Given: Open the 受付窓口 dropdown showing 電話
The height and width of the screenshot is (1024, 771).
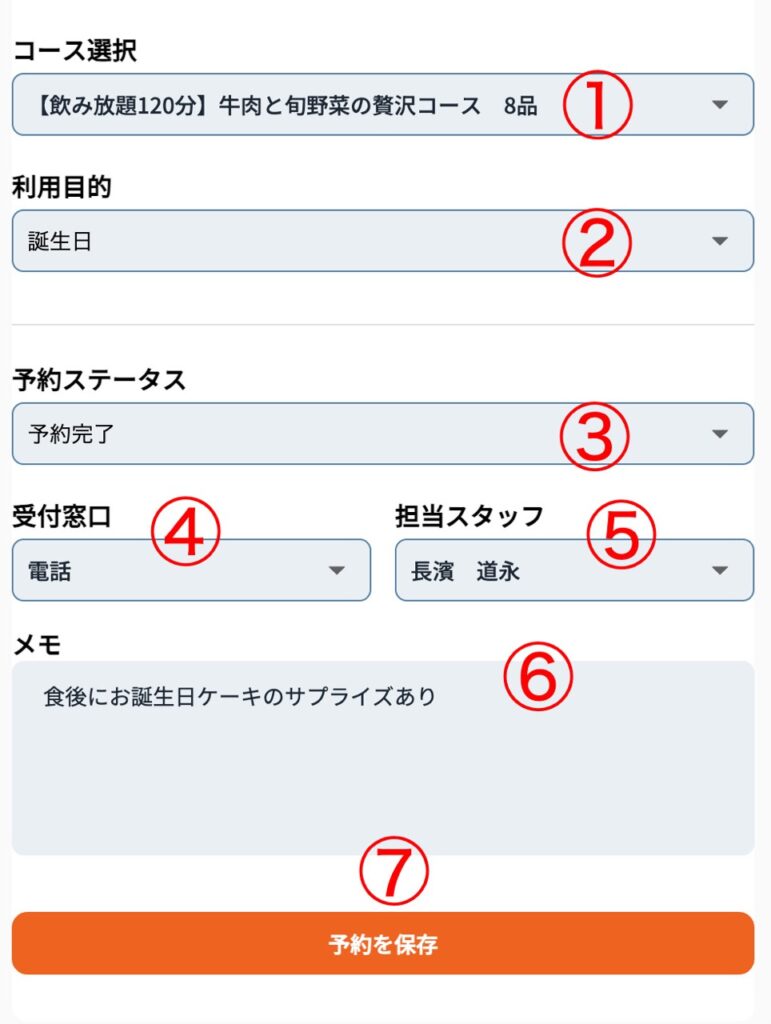Looking at the screenshot, I should [x=190, y=571].
